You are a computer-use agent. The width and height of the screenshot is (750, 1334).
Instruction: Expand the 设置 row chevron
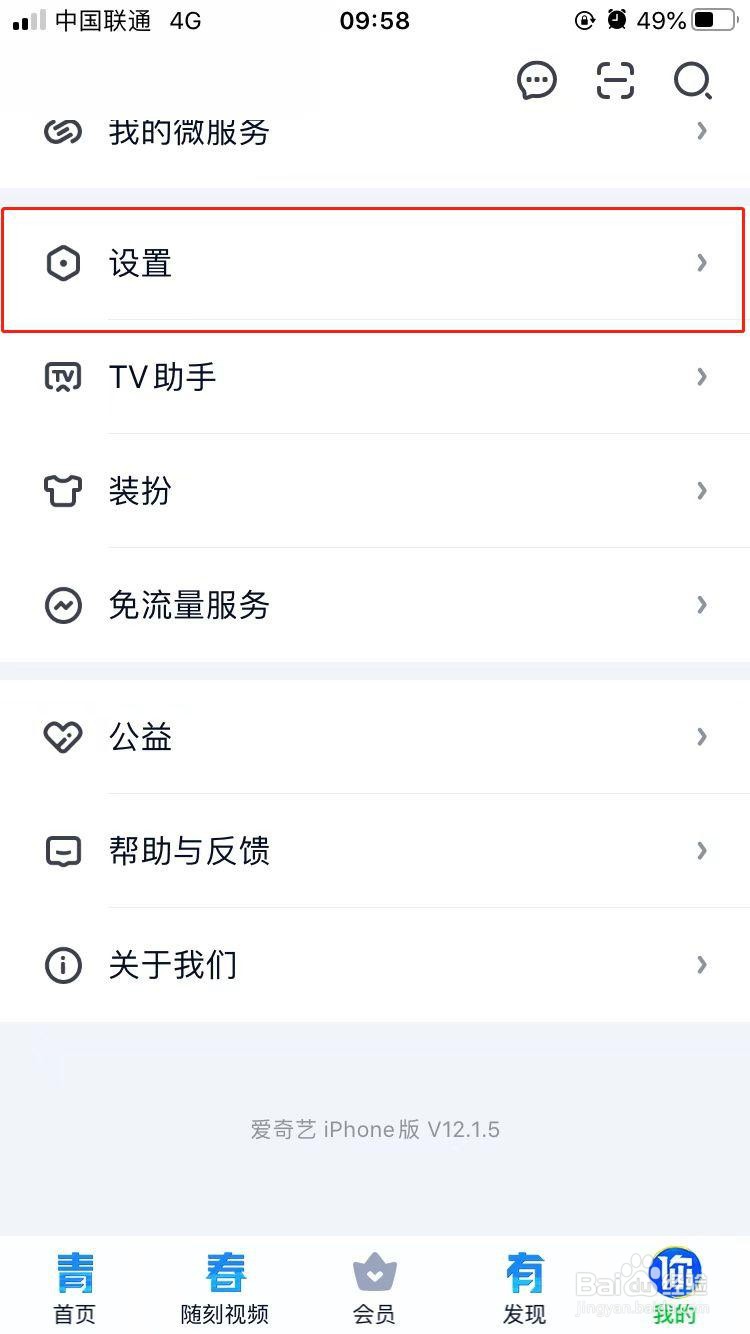click(x=701, y=263)
